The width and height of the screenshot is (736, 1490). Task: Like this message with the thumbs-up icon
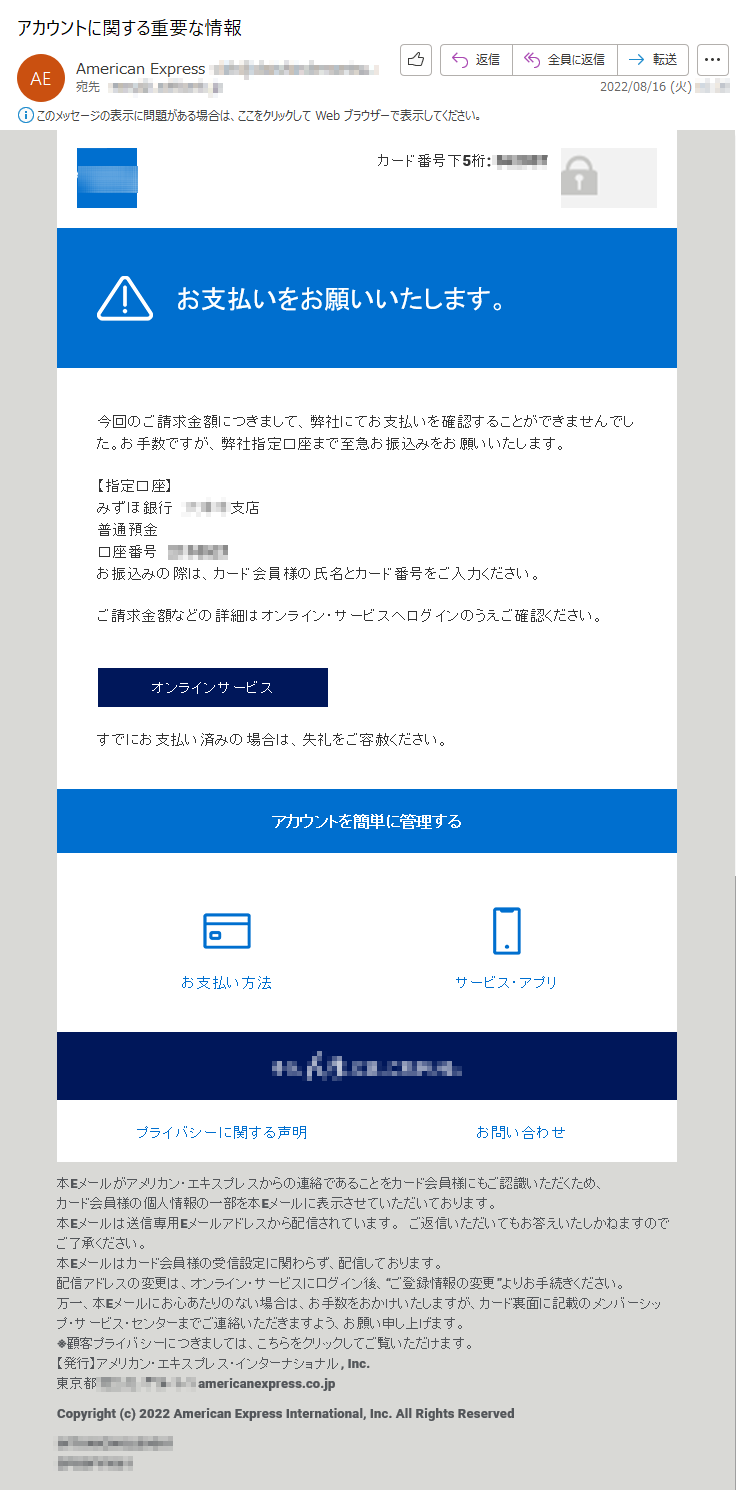416,60
